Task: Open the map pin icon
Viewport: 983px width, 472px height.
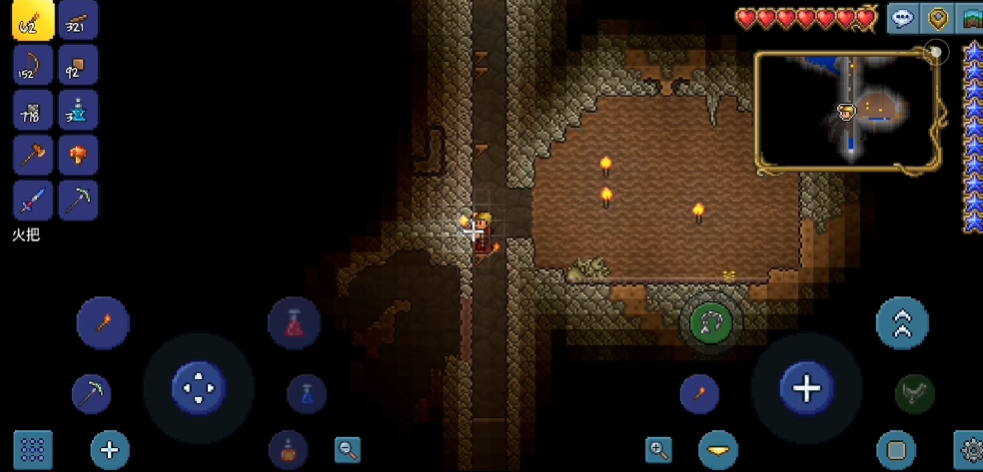Action: (938, 18)
